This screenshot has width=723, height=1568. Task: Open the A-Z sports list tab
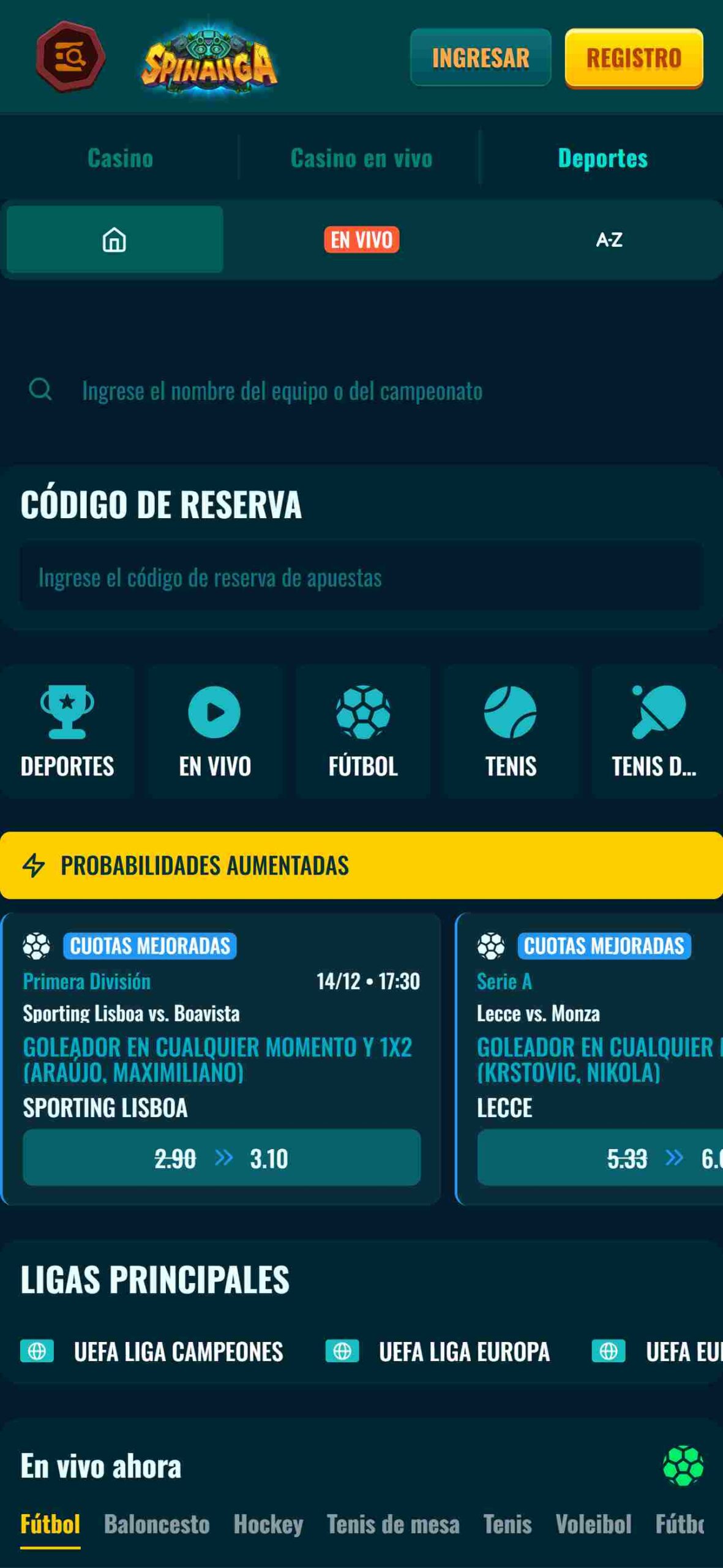[609, 239]
